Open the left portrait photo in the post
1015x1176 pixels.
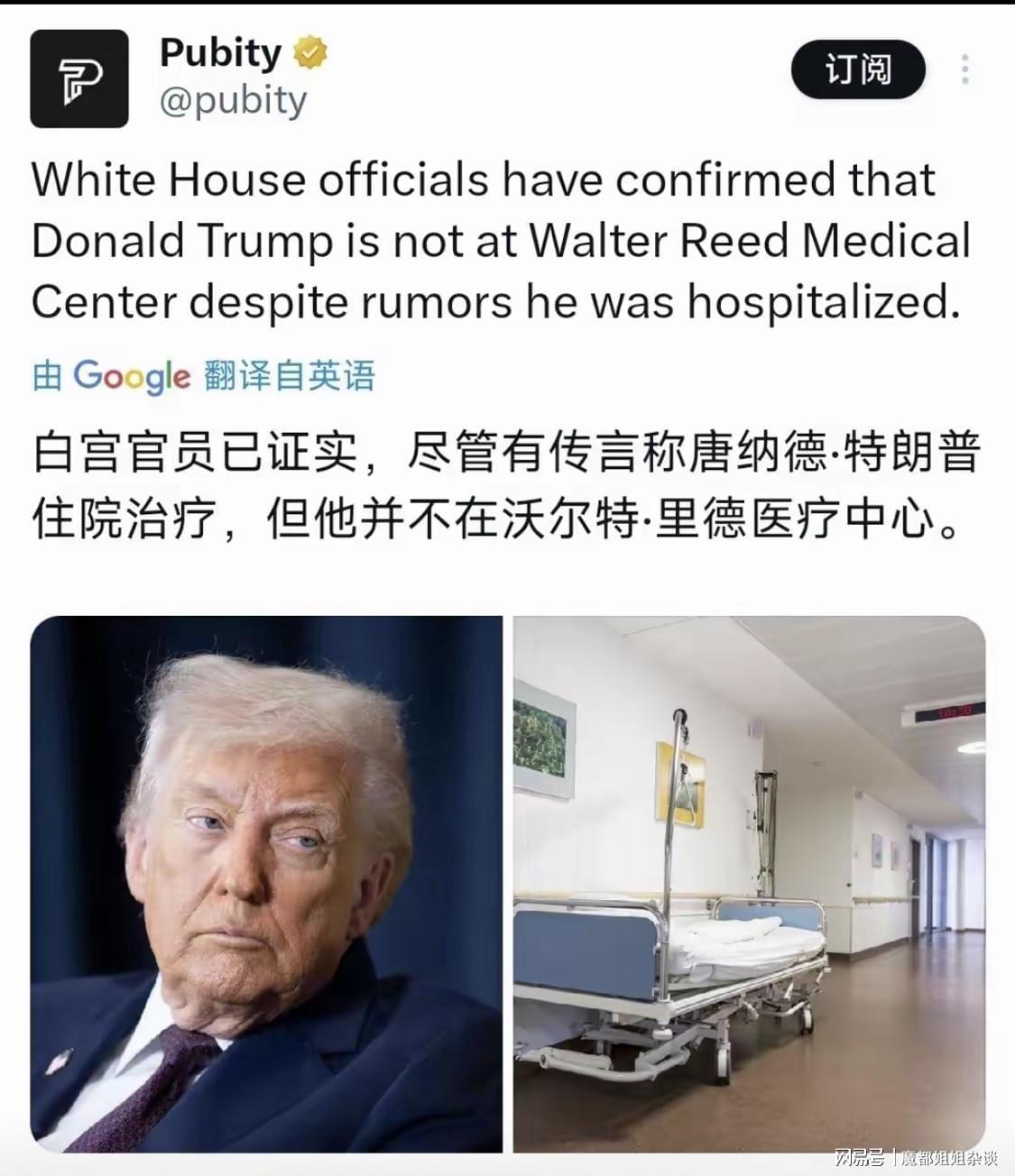(266, 883)
